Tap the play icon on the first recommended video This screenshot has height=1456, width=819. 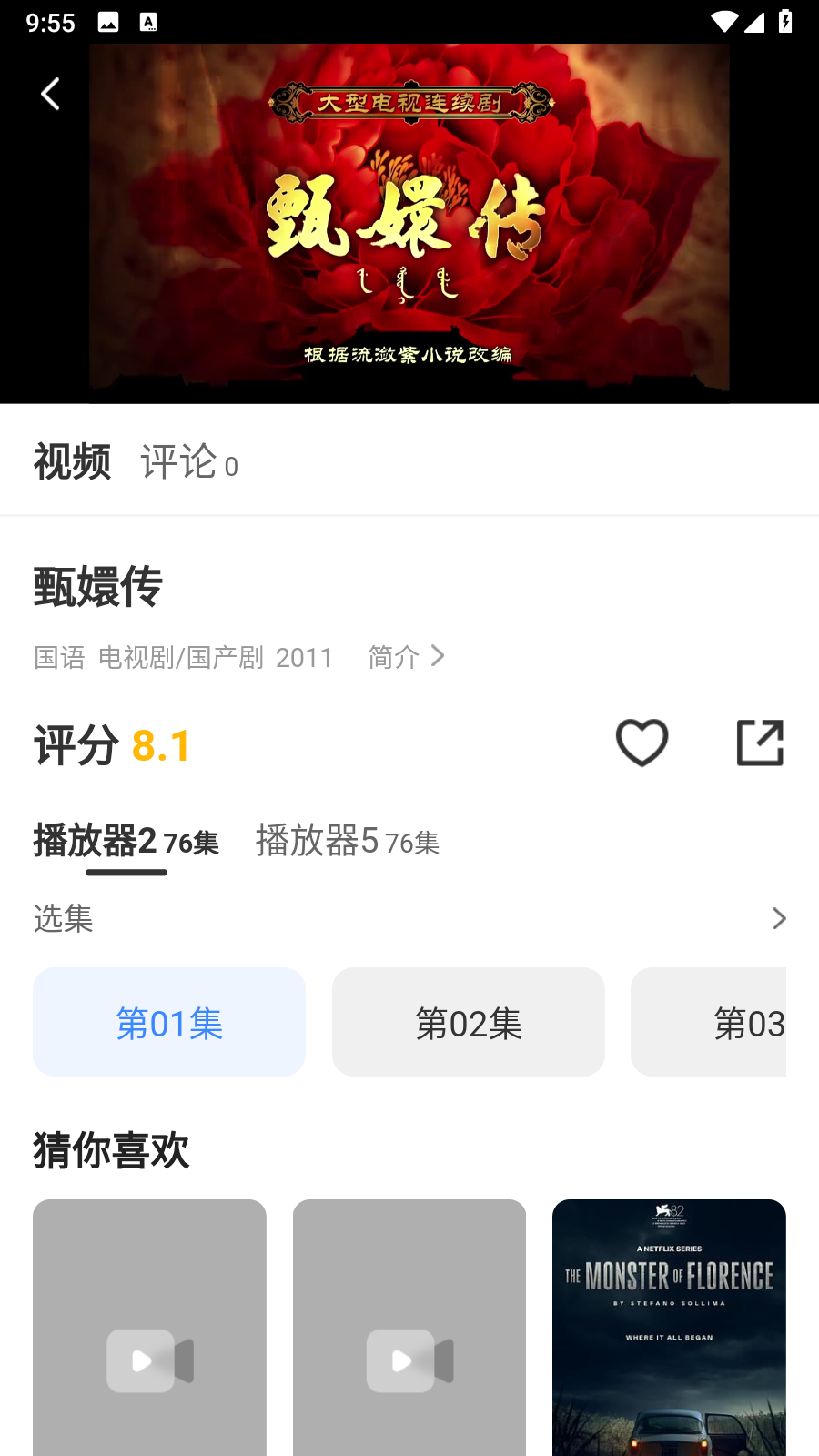tap(149, 1361)
